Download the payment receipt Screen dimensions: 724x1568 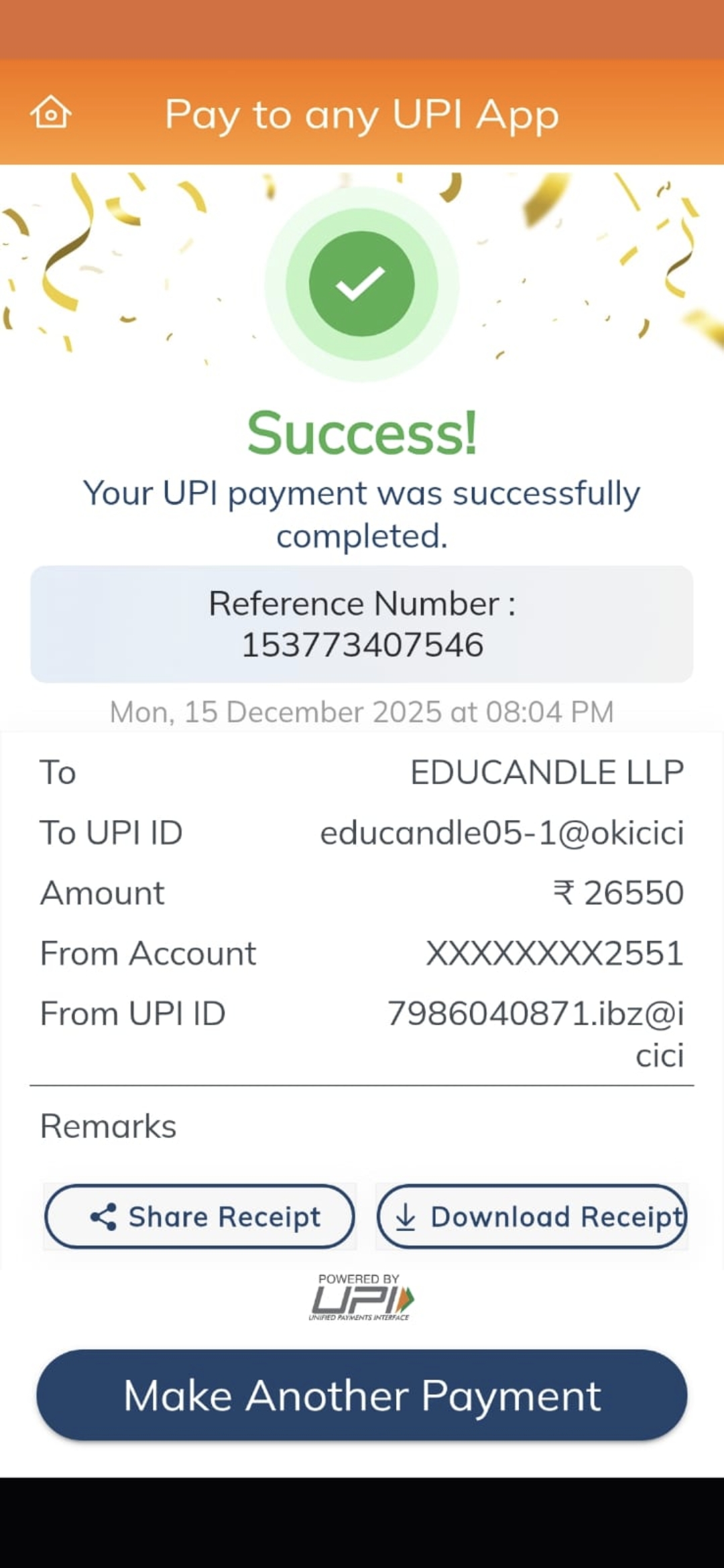(532, 1216)
